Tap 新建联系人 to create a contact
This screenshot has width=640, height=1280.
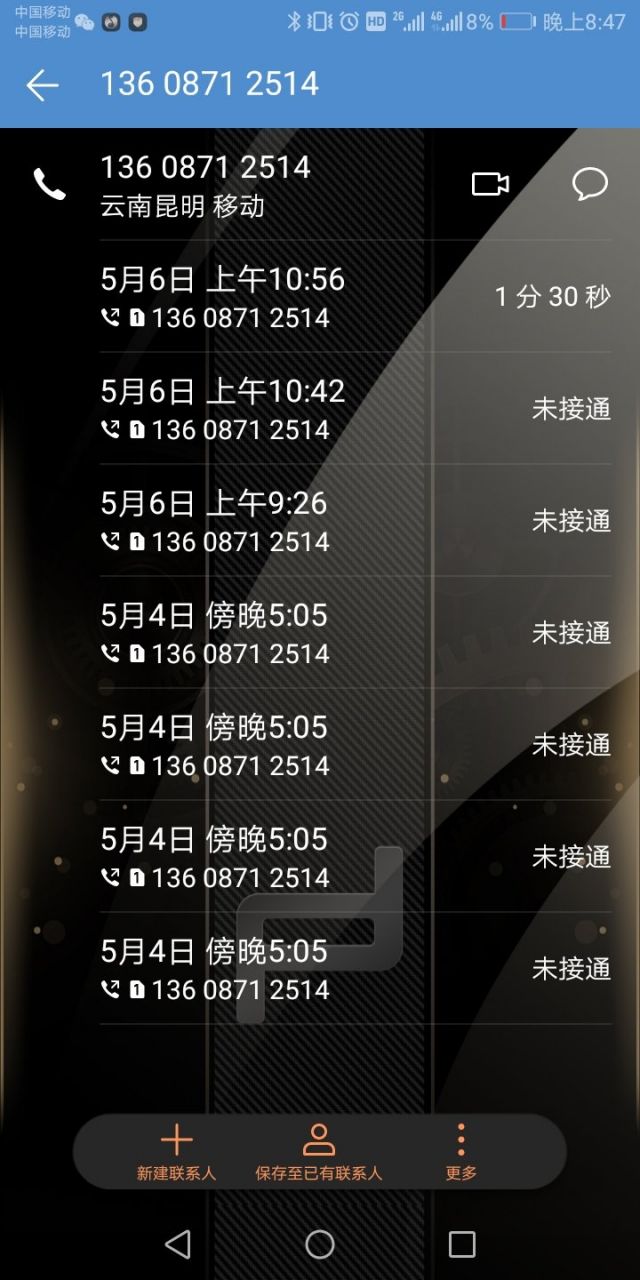[x=176, y=1152]
